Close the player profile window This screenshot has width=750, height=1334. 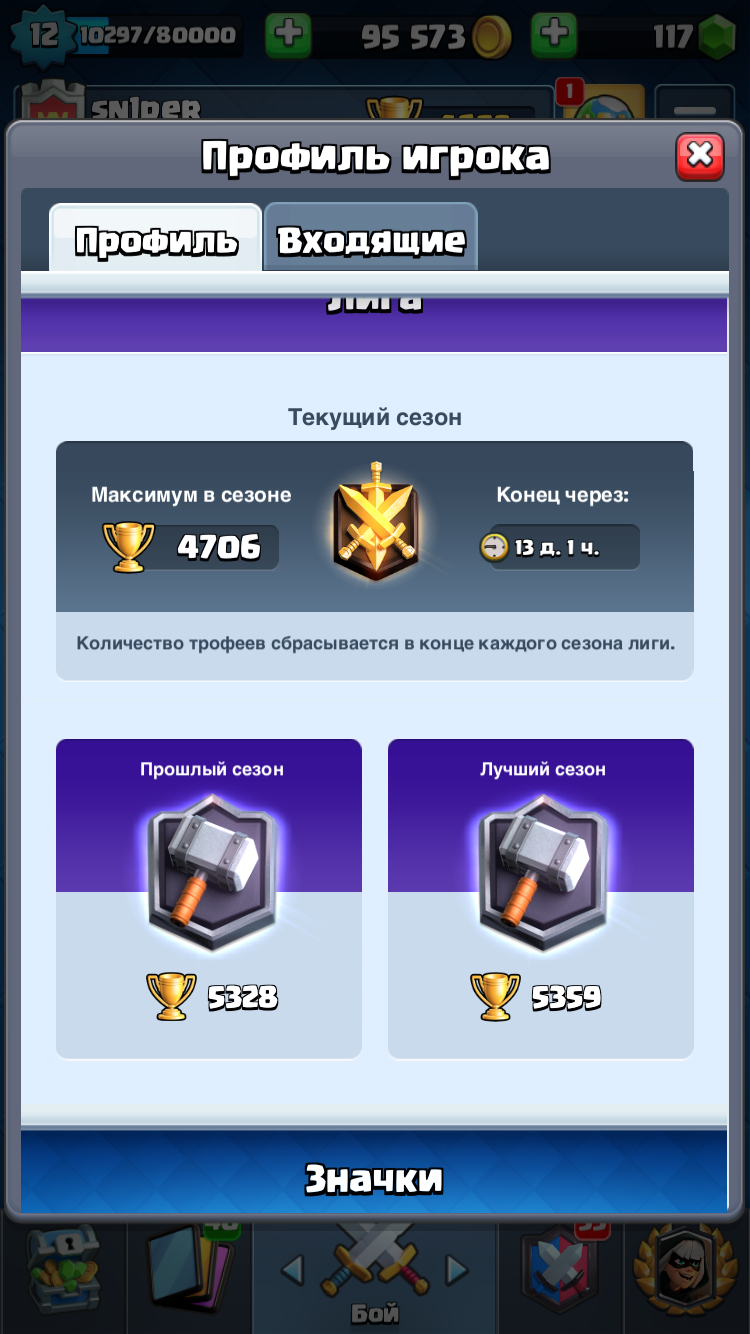[700, 156]
